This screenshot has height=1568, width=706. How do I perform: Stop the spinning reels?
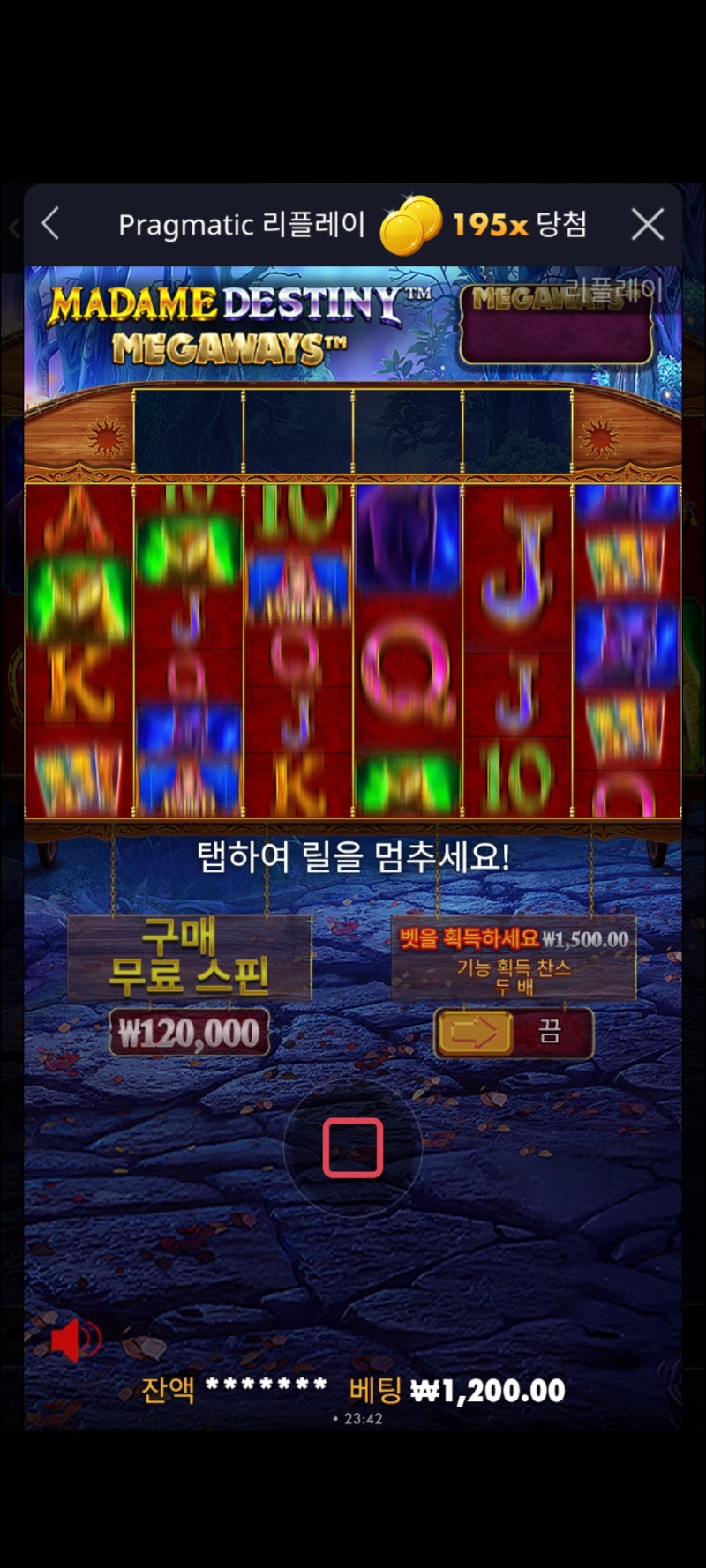tap(353, 1148)
